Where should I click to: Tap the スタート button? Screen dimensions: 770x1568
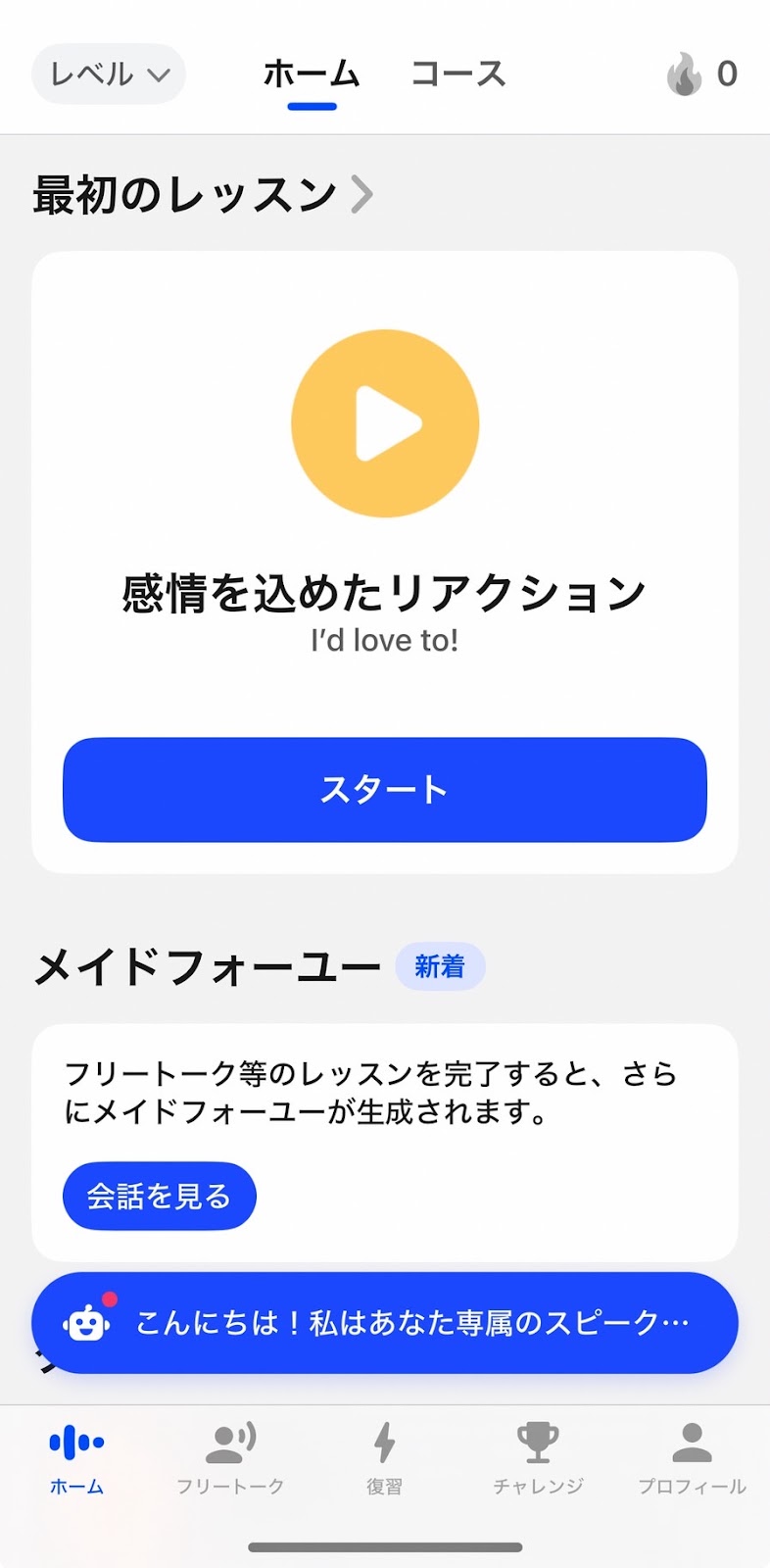coord(385,790)
